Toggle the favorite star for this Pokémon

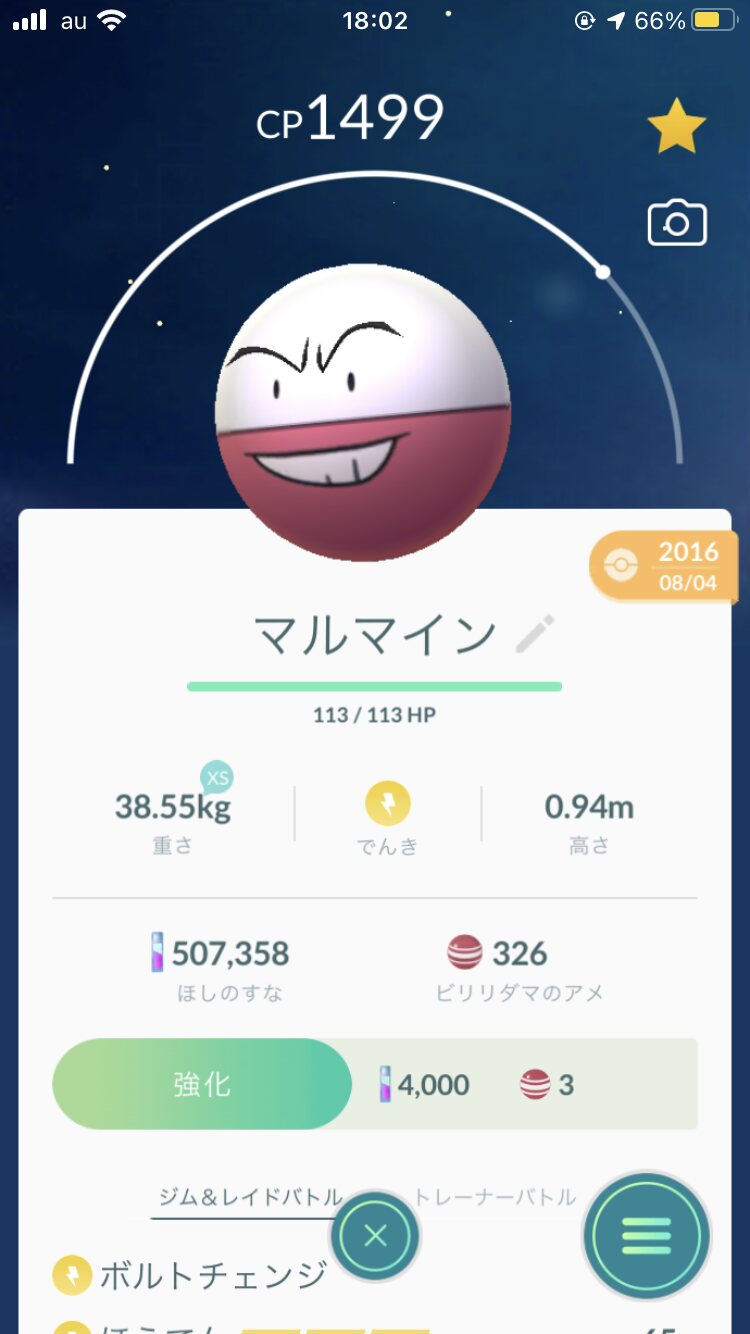(676, 127)
